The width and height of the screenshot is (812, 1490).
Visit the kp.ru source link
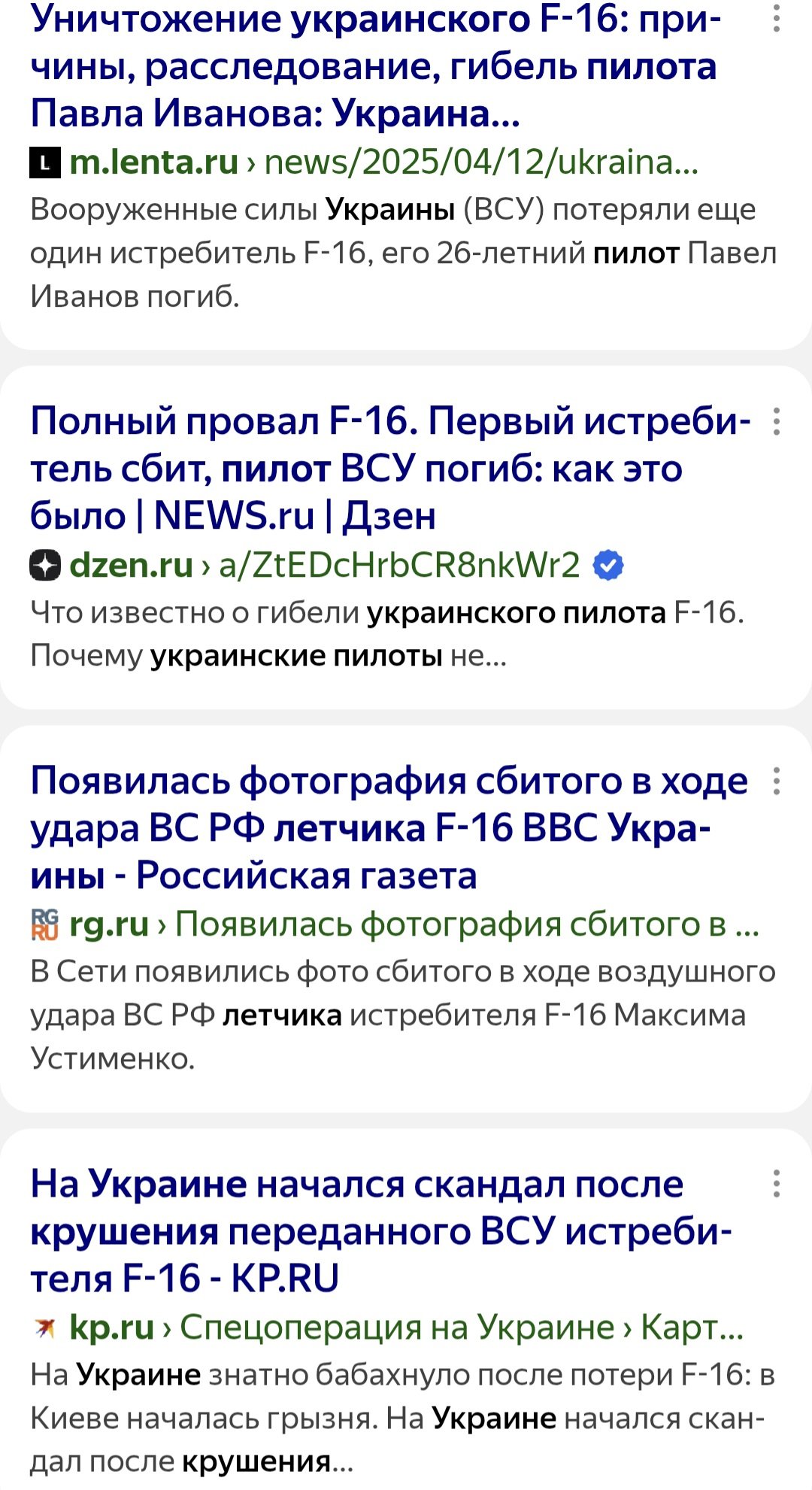(111, 1328)
